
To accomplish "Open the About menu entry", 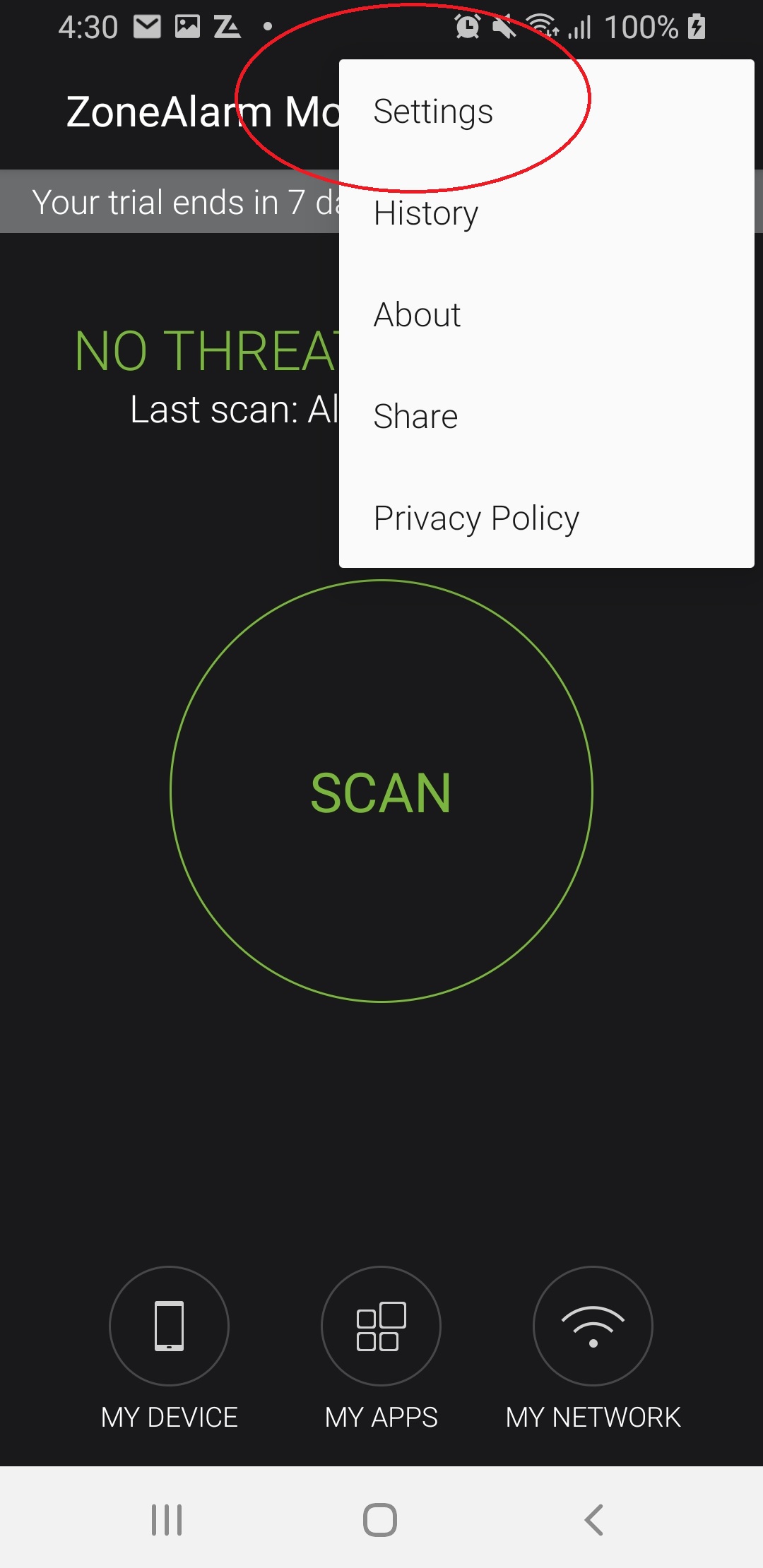I will pyautogui.click(x=417, y=315).
